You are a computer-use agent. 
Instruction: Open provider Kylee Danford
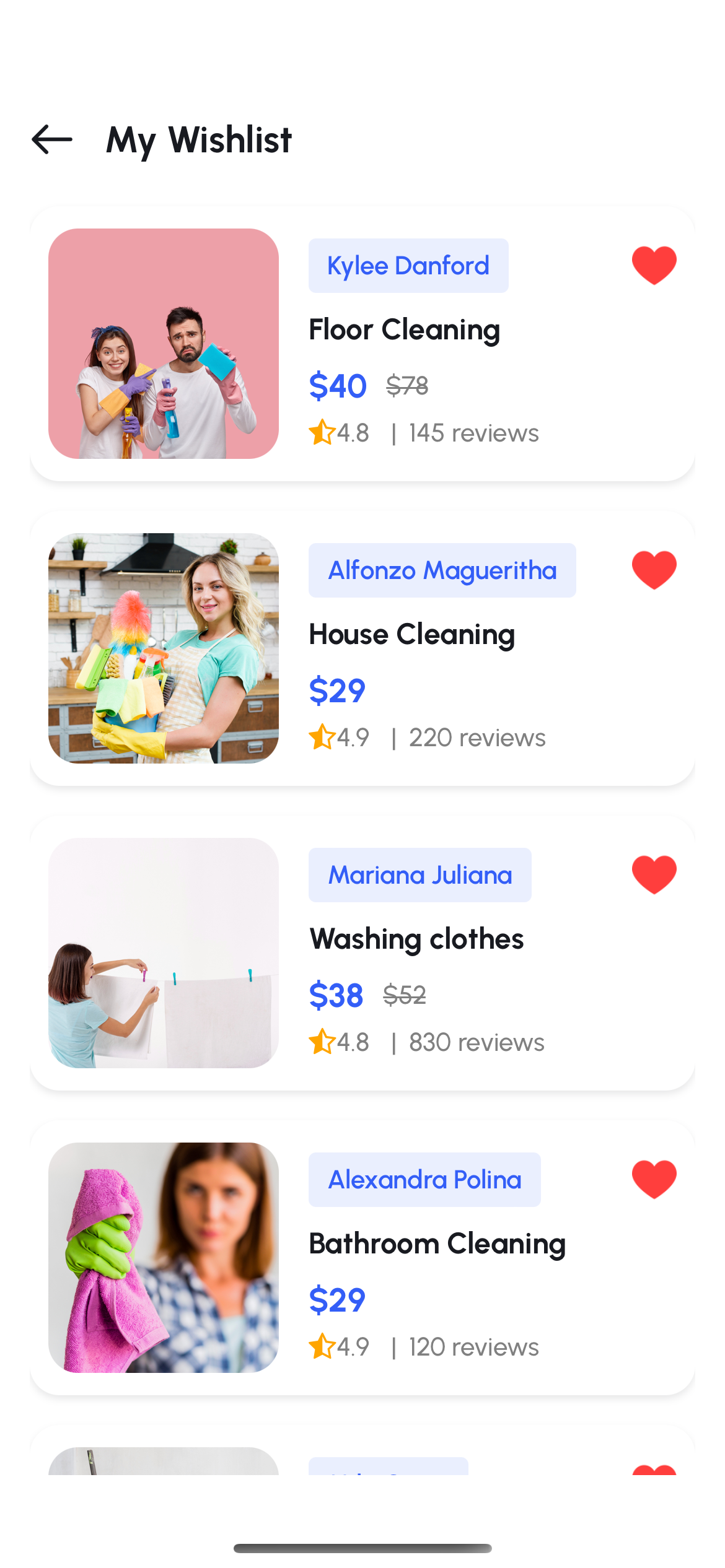[x=408, y=266]
